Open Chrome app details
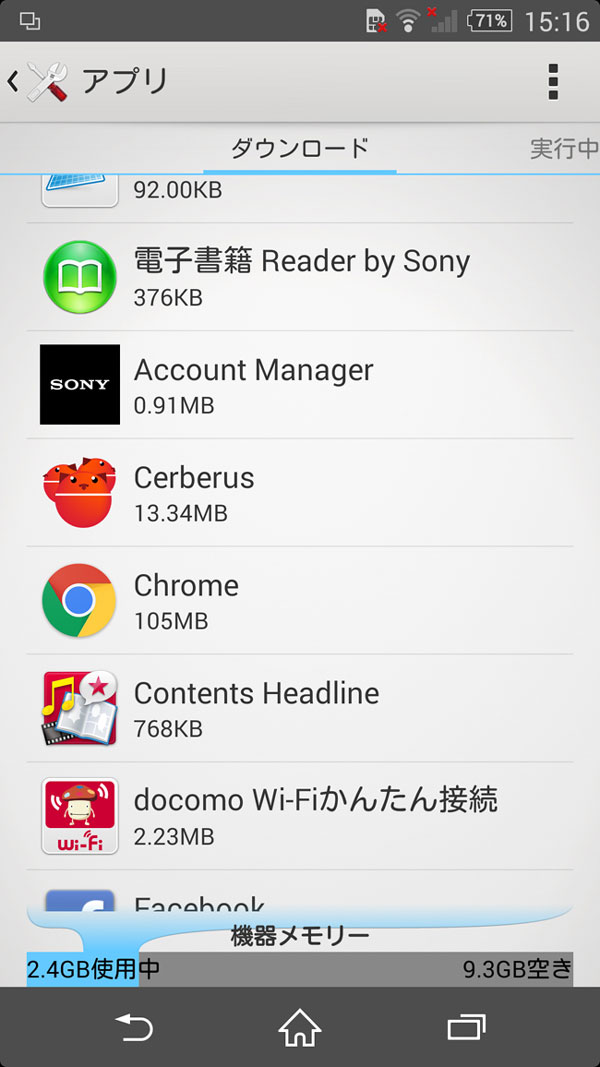 point(300,600)
